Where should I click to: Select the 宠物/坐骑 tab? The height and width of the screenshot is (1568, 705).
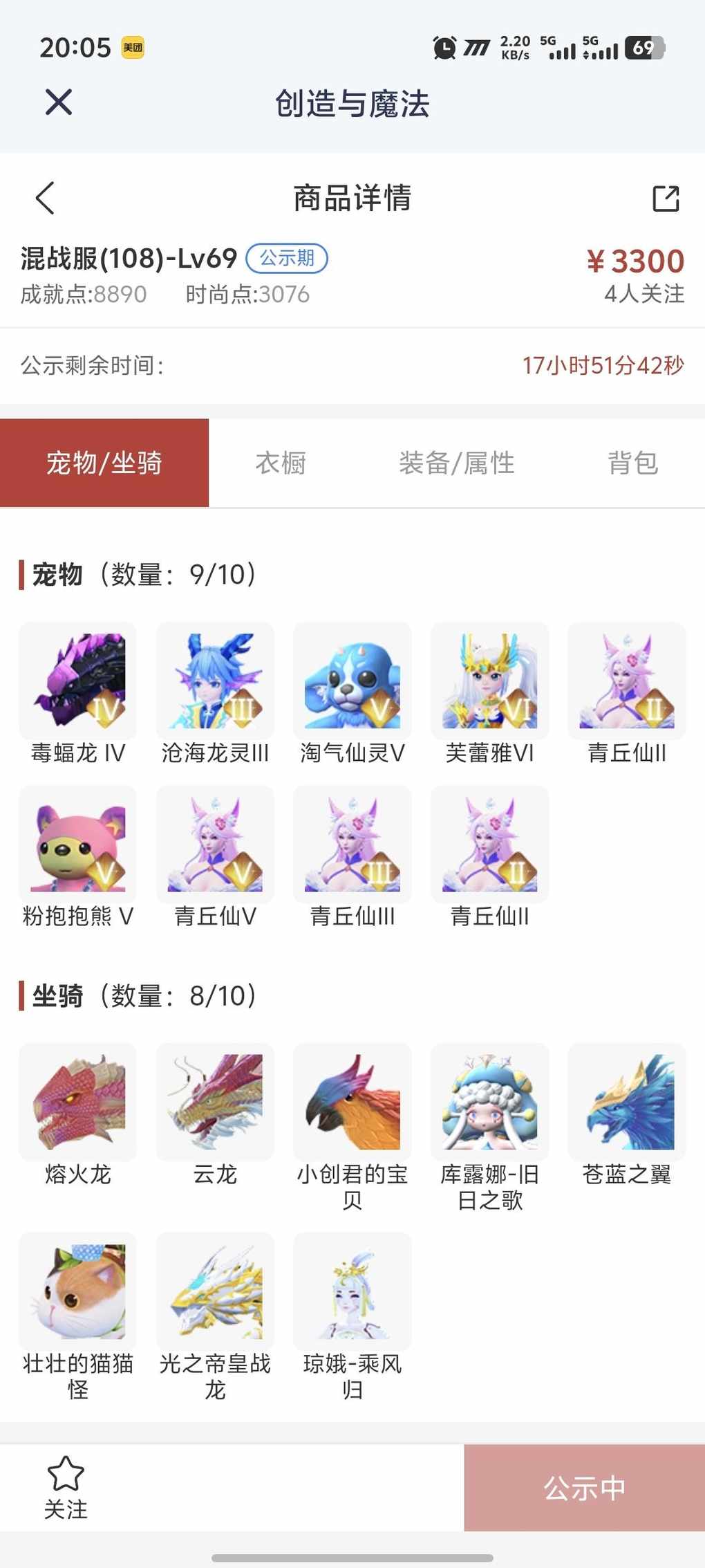[x=104, y=463]
